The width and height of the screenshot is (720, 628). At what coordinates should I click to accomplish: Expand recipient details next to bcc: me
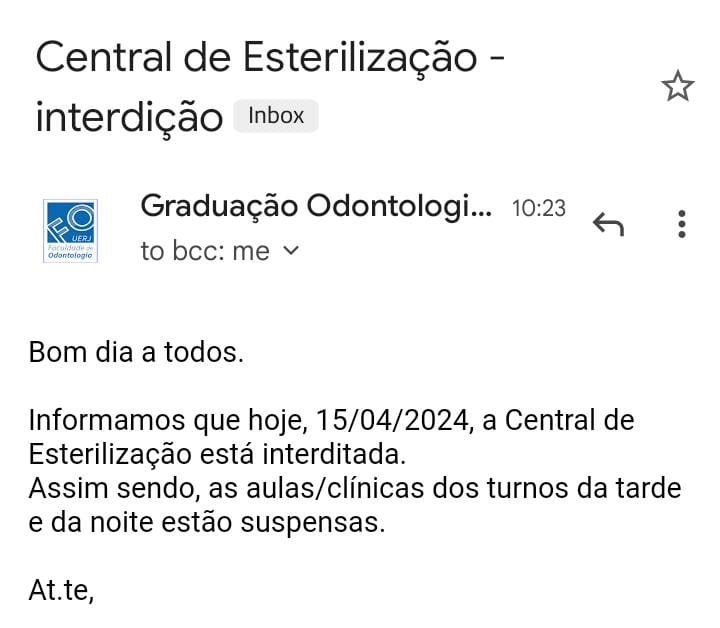(291, 251)
